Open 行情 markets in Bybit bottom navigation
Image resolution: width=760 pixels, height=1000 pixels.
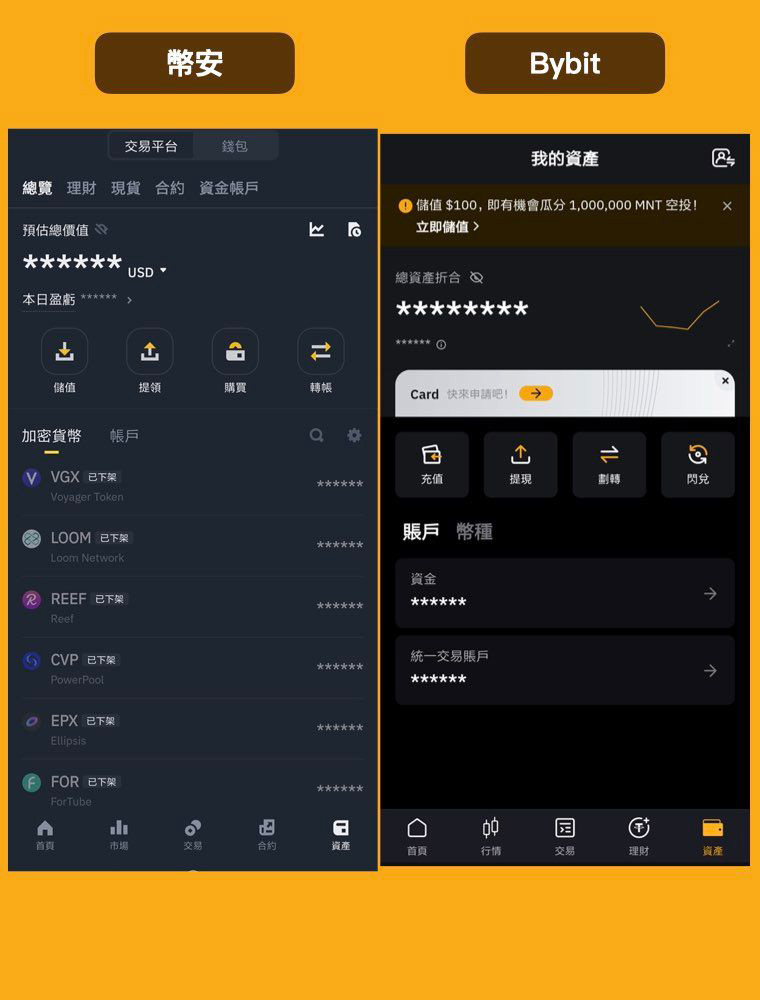(x=491, y=836)
